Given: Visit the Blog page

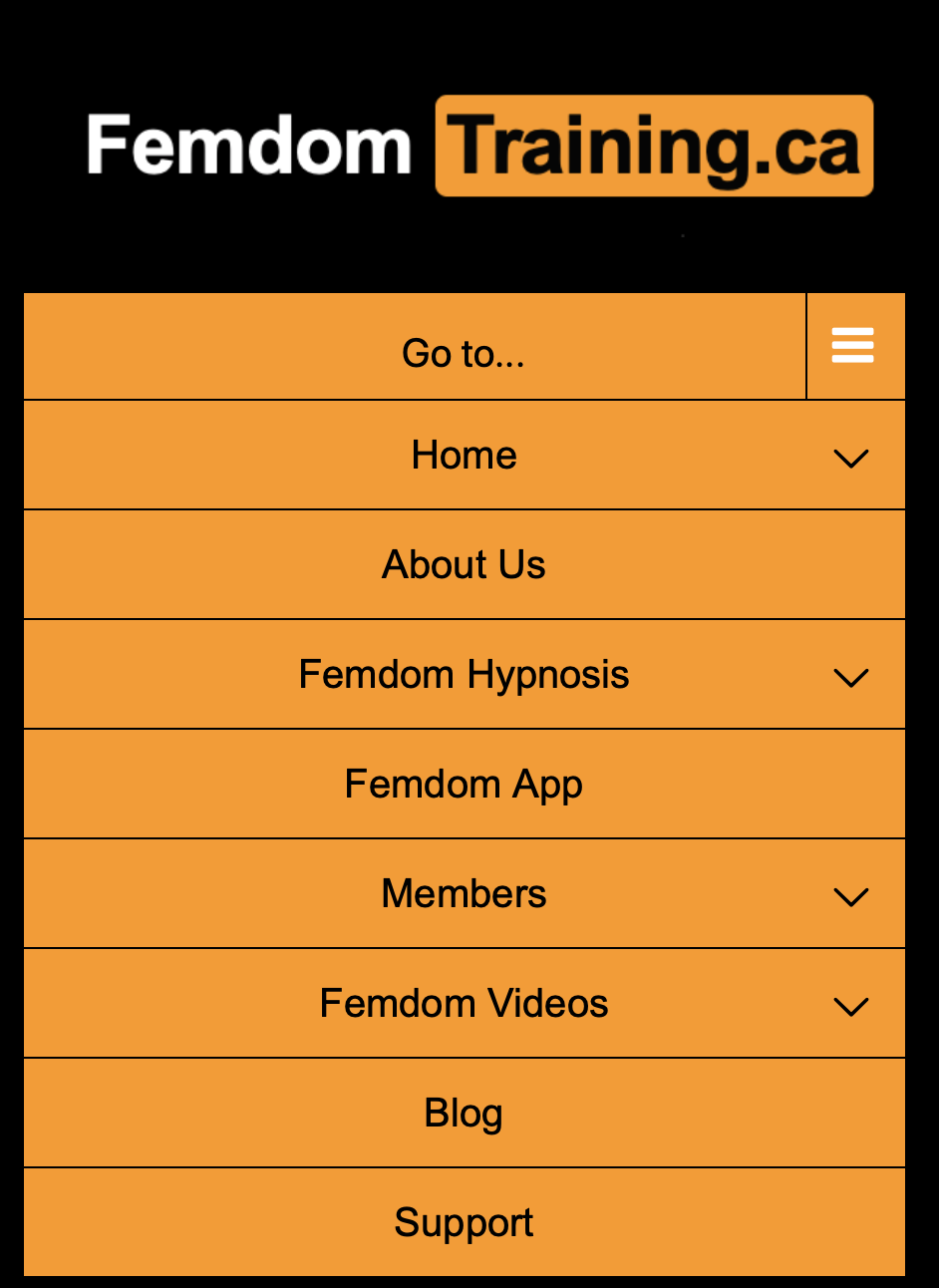Looking at the screenshot, I should click(x=464, y=1114).
